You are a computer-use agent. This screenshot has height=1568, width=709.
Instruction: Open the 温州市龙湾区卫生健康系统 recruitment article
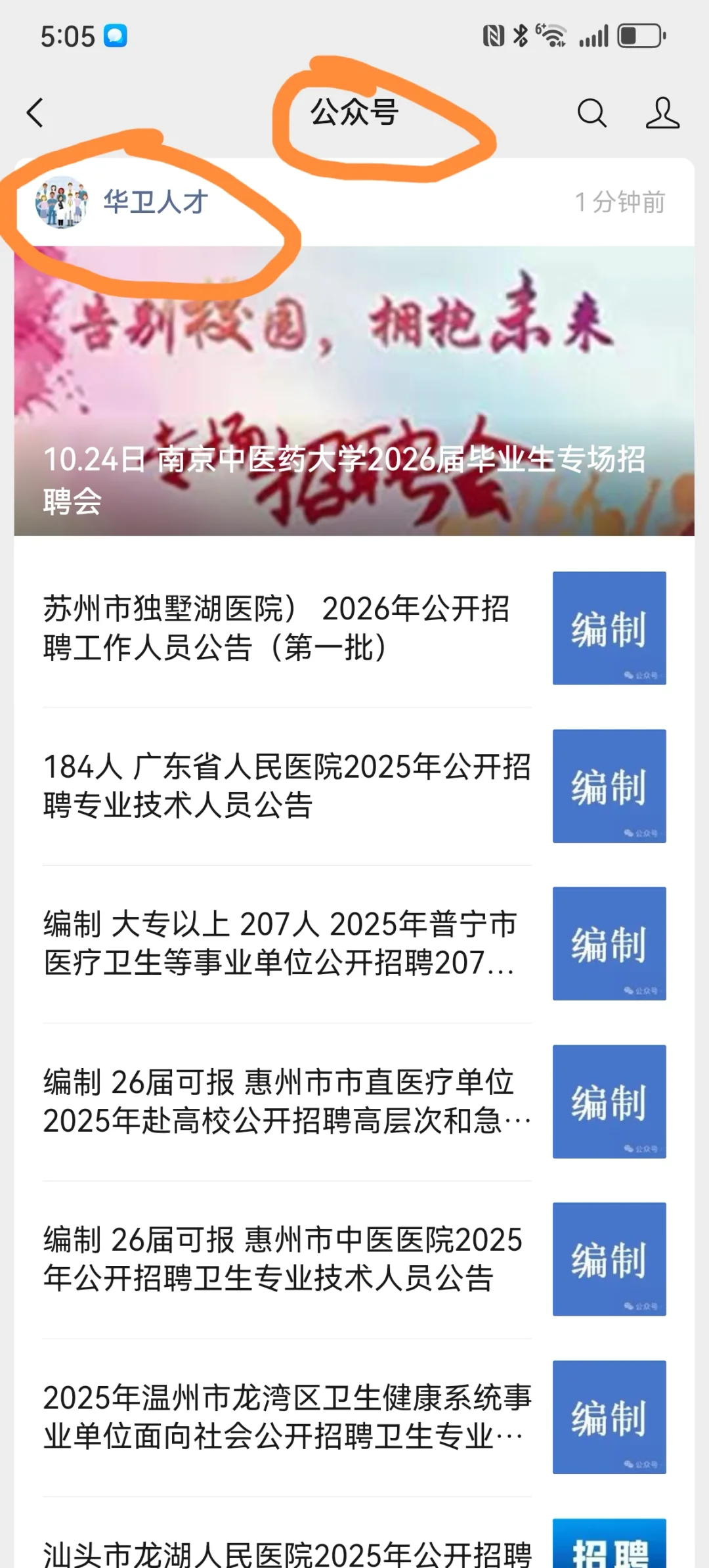(x=286, y=1417)
